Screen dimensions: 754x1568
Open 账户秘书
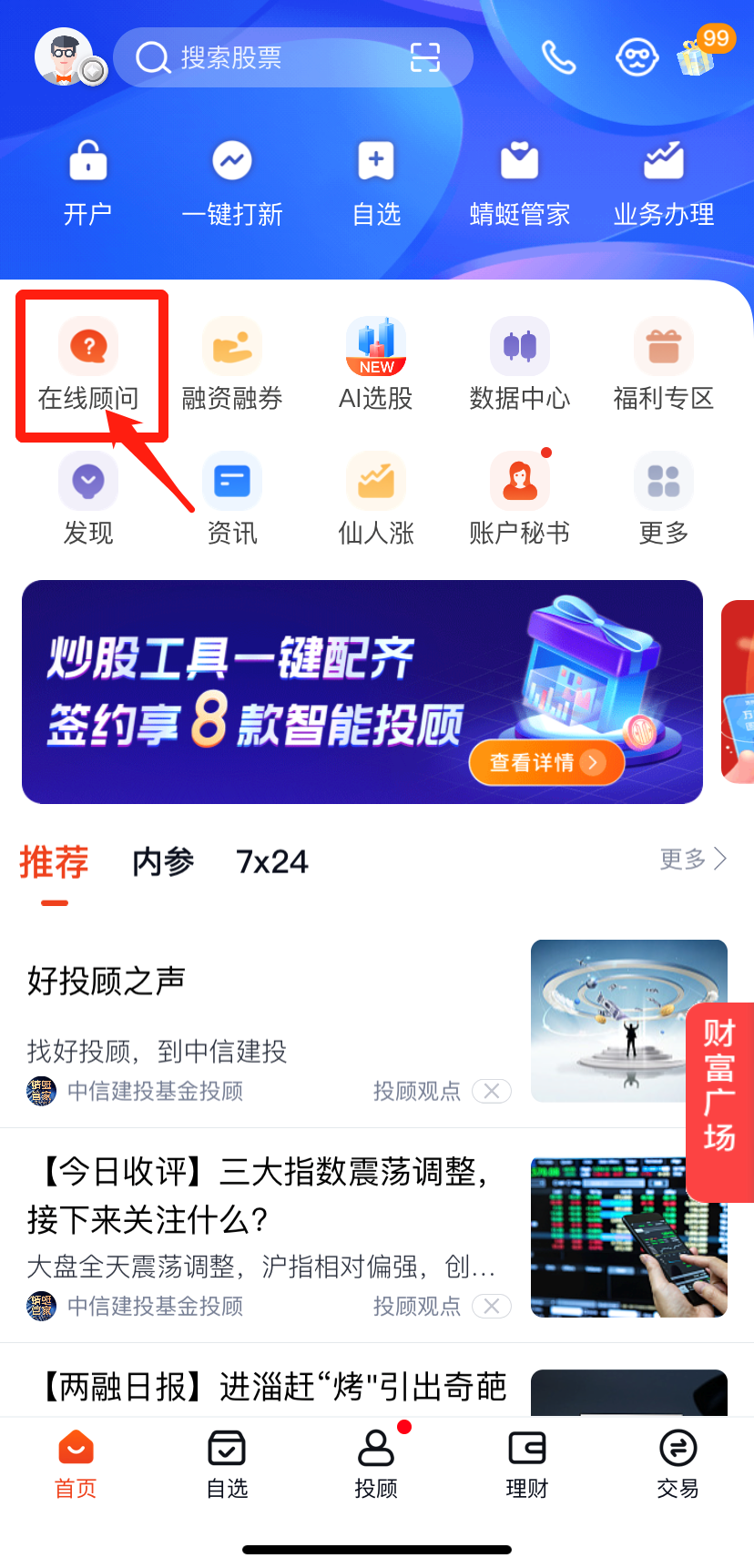point(520,499)
